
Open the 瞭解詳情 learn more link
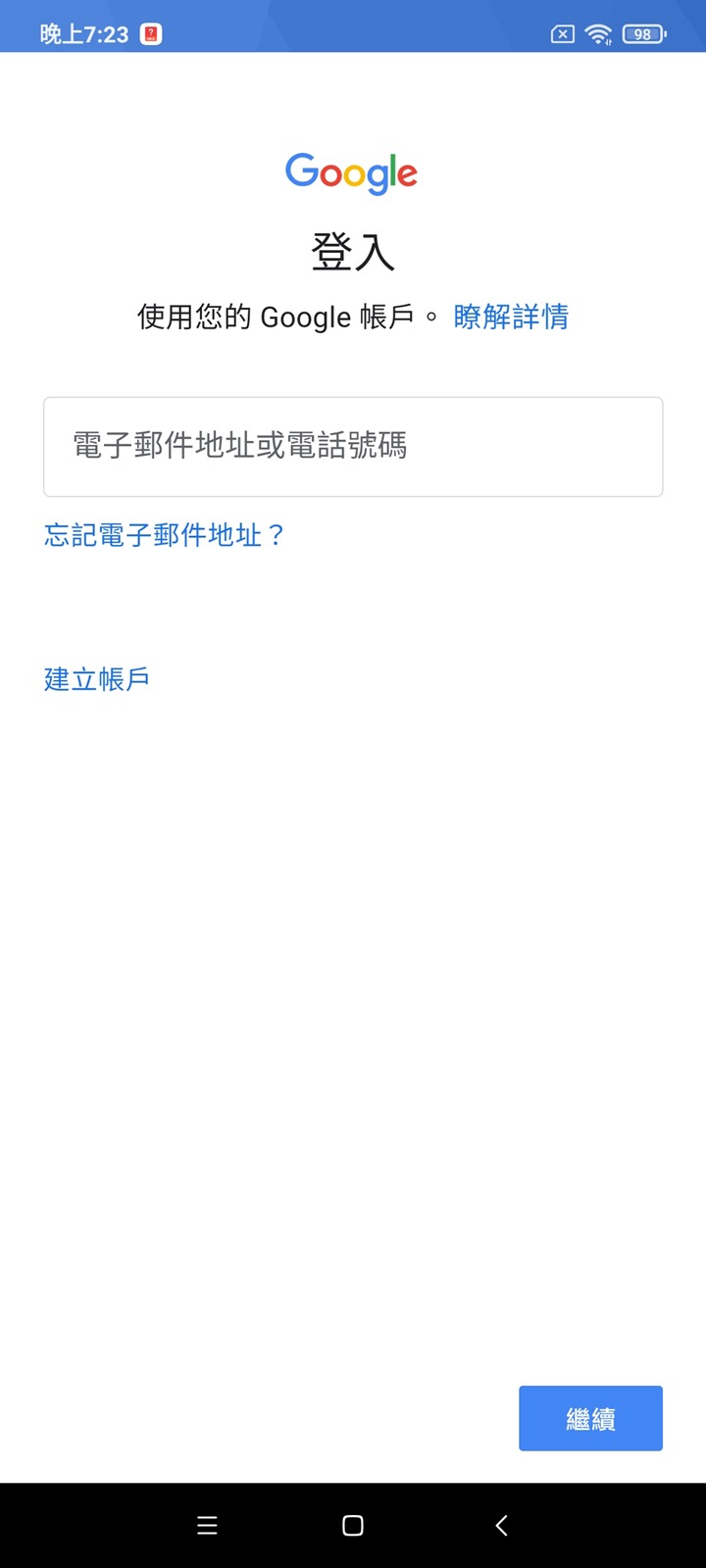(510, 317)
